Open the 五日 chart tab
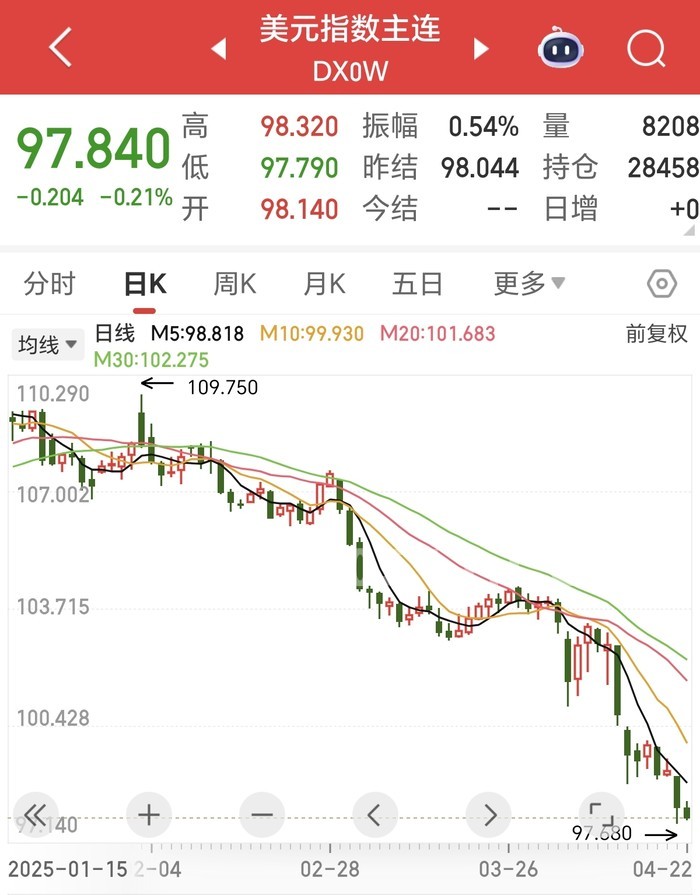Screen dimensions: 700x895 click(x=417, y=284)
